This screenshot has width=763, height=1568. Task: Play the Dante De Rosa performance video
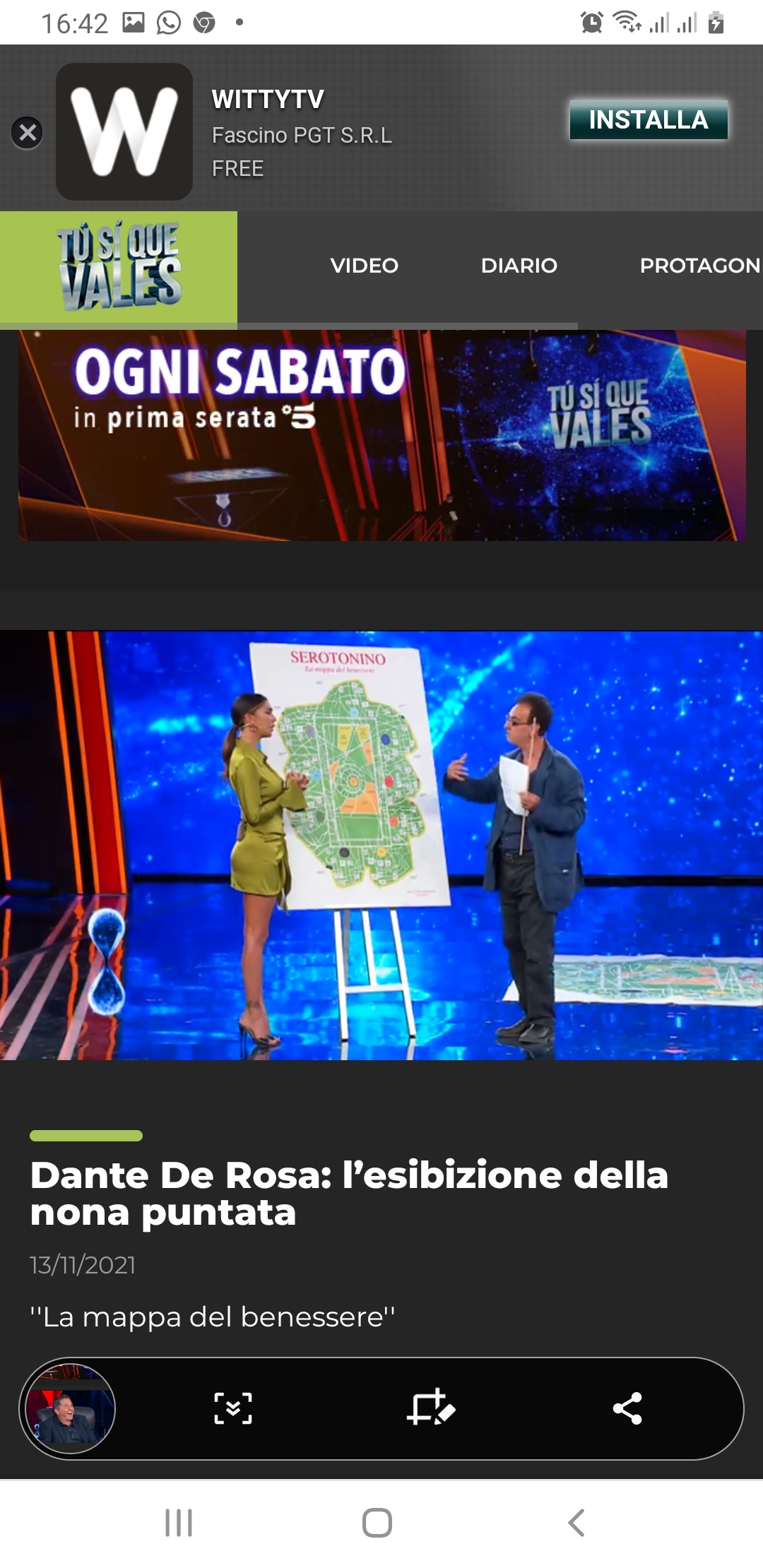tap(381, 845)
